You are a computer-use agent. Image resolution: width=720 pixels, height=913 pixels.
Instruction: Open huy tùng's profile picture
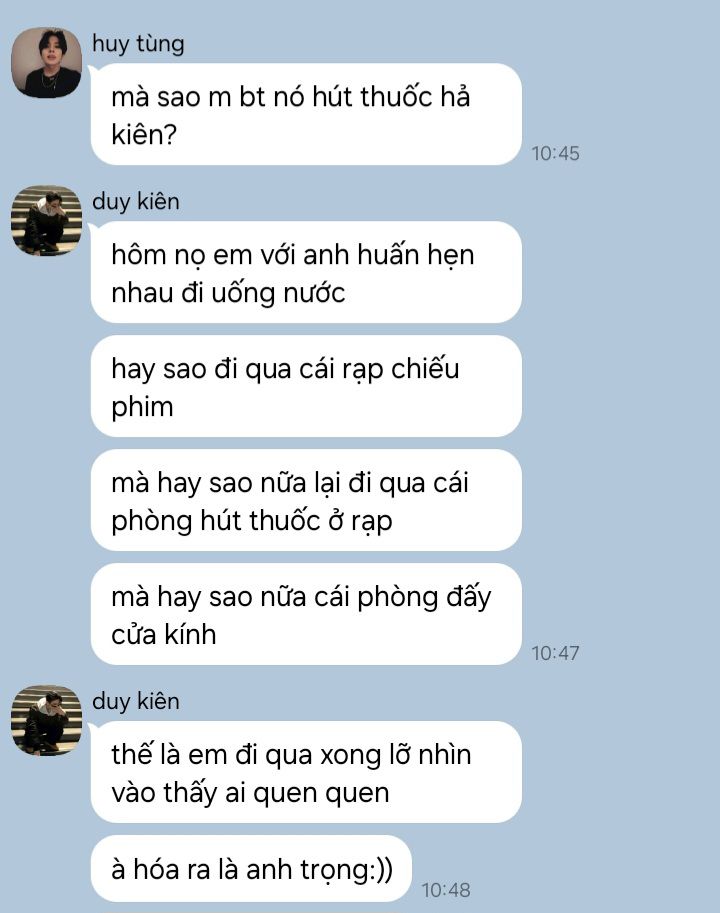click(46, 63)
